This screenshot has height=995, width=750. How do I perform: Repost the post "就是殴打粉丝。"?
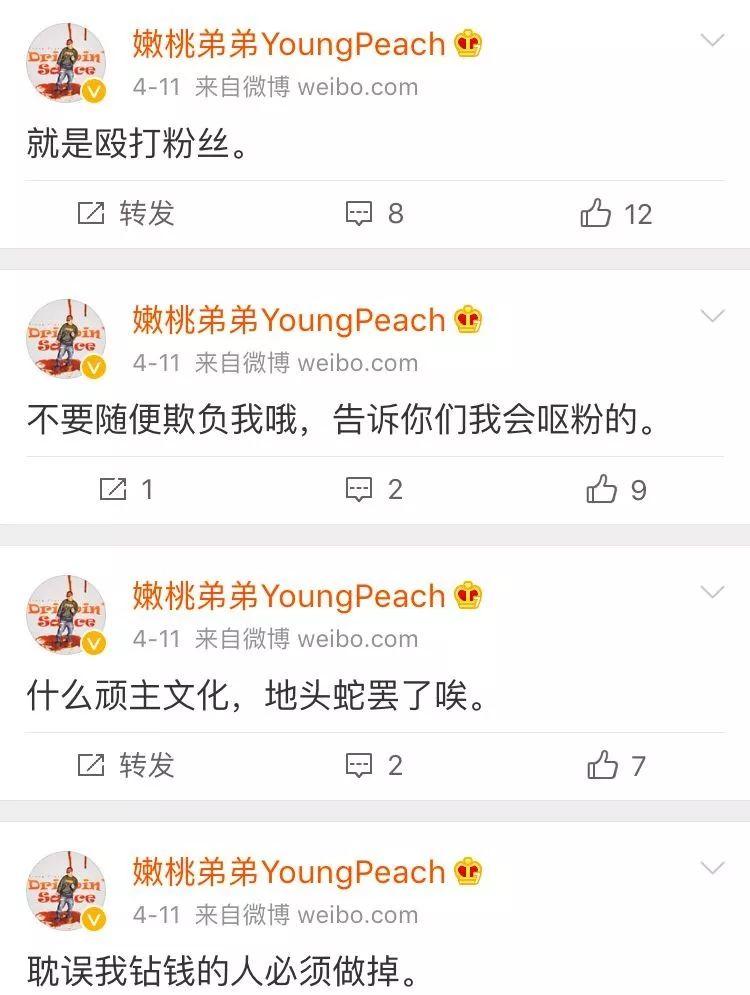[125, 213]
